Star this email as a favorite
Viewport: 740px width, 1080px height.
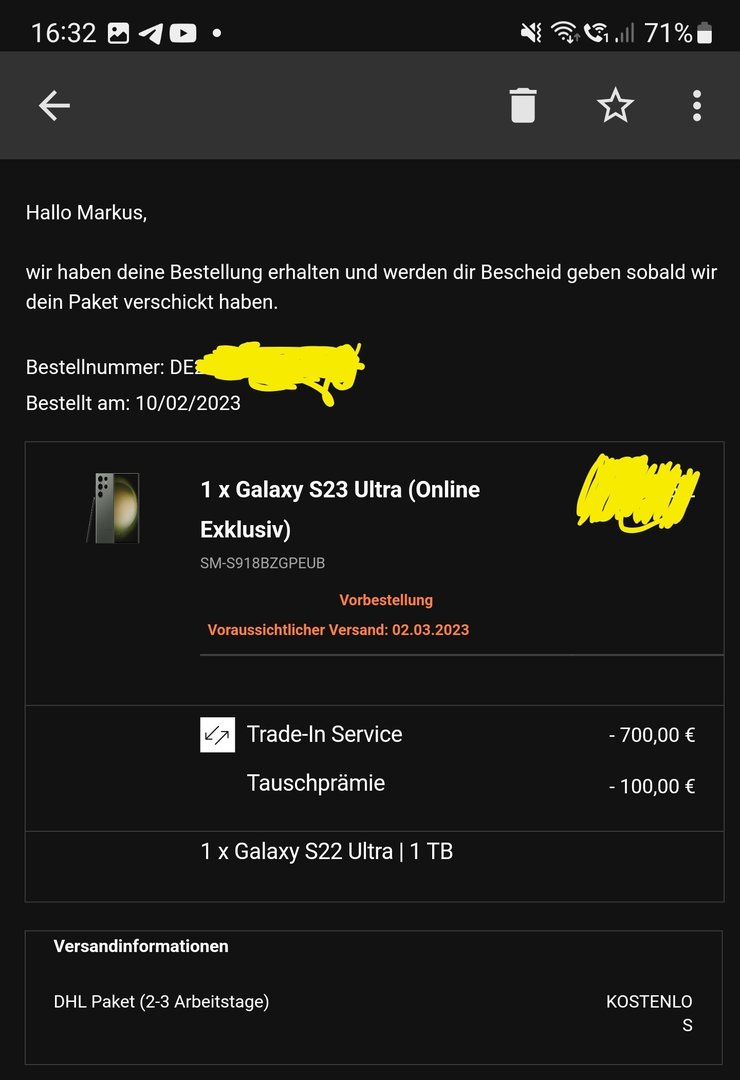[615, 105]
